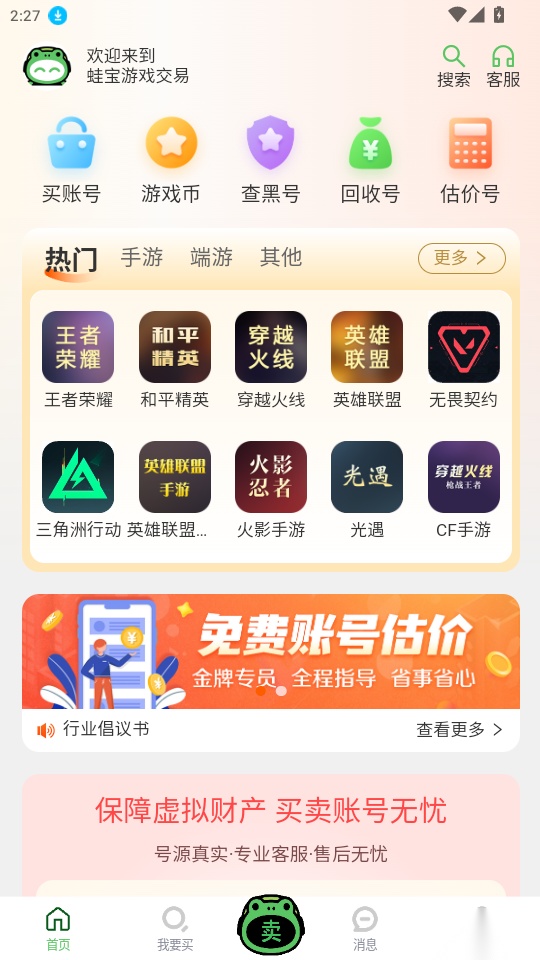Select the 三角洲行动 game
This screenshot has height=960, width=540.
[78, 490]
